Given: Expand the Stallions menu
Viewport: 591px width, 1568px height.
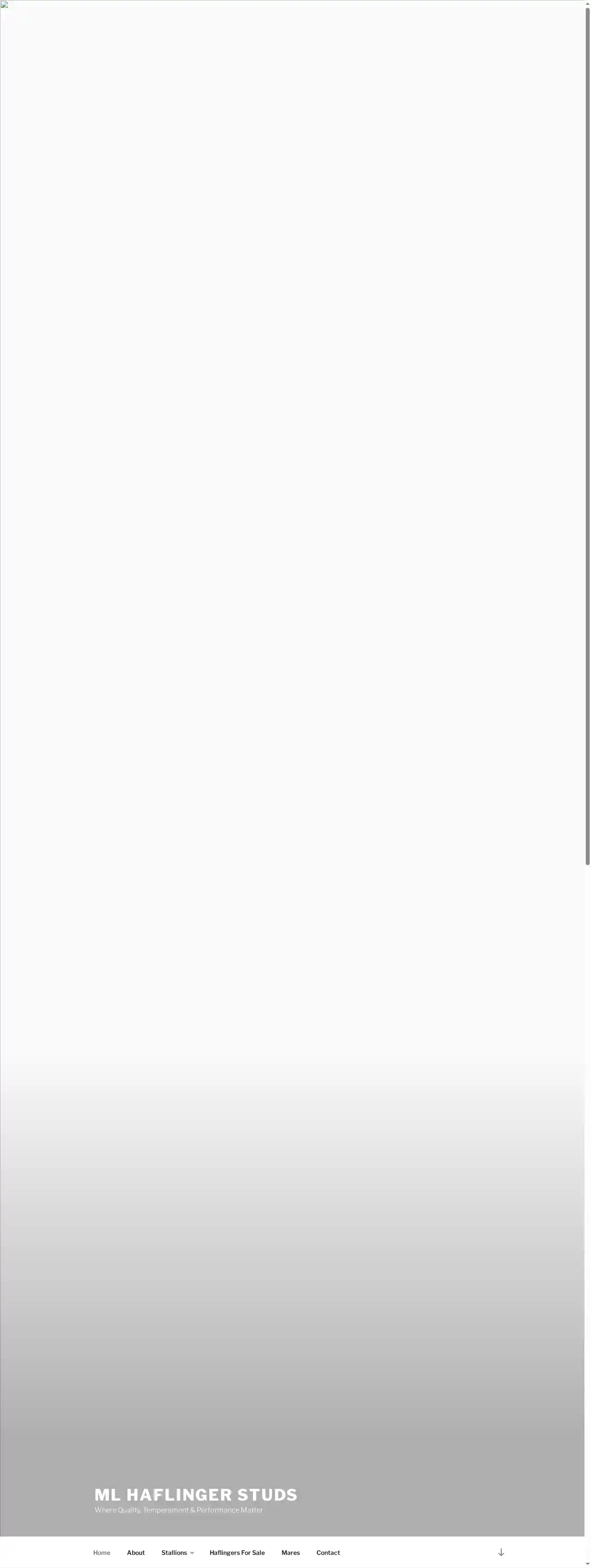Looking at the screenshot, I should [177, 1552].
